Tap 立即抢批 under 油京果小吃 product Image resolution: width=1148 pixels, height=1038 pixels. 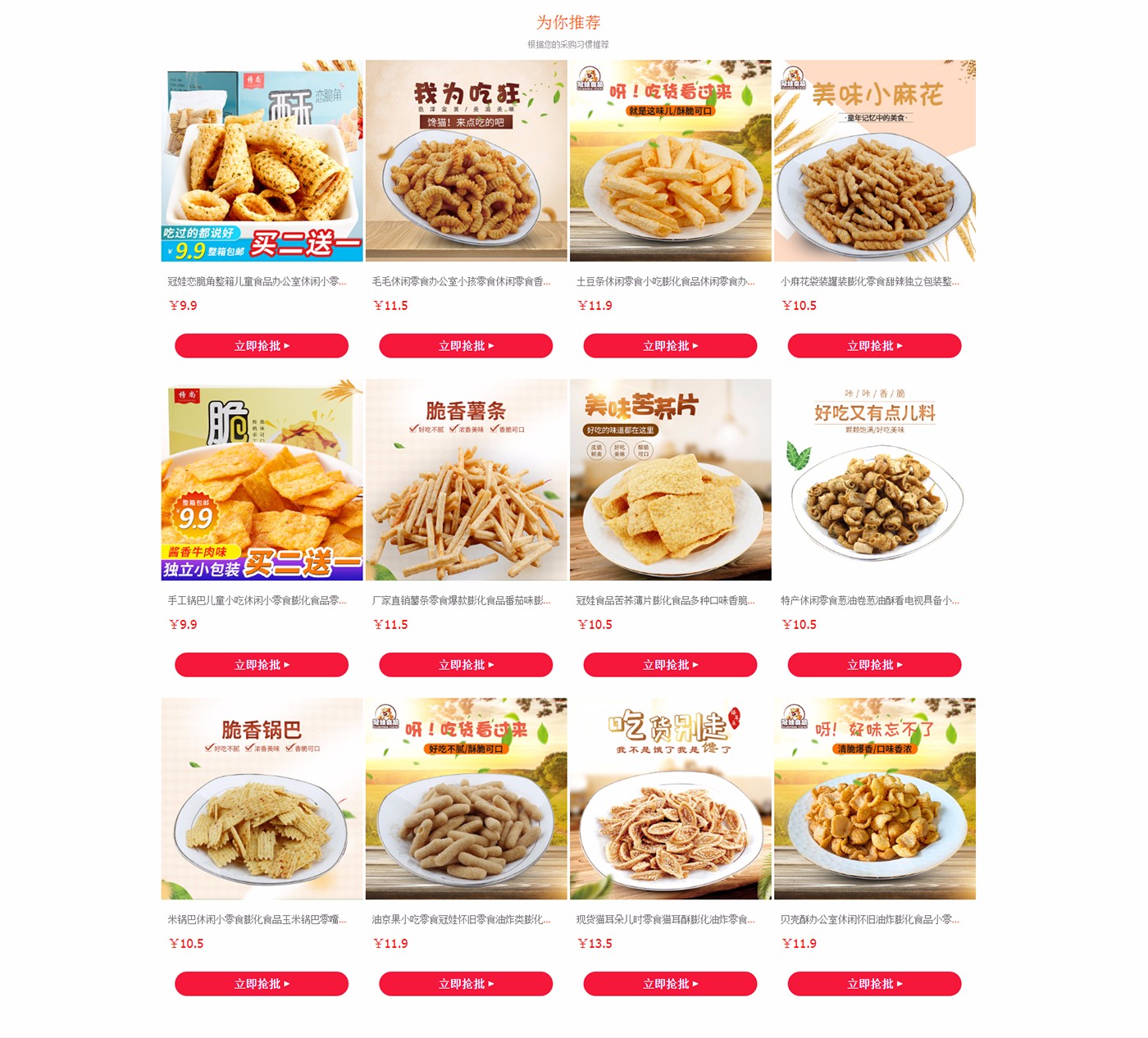click(x=466, y=984)
